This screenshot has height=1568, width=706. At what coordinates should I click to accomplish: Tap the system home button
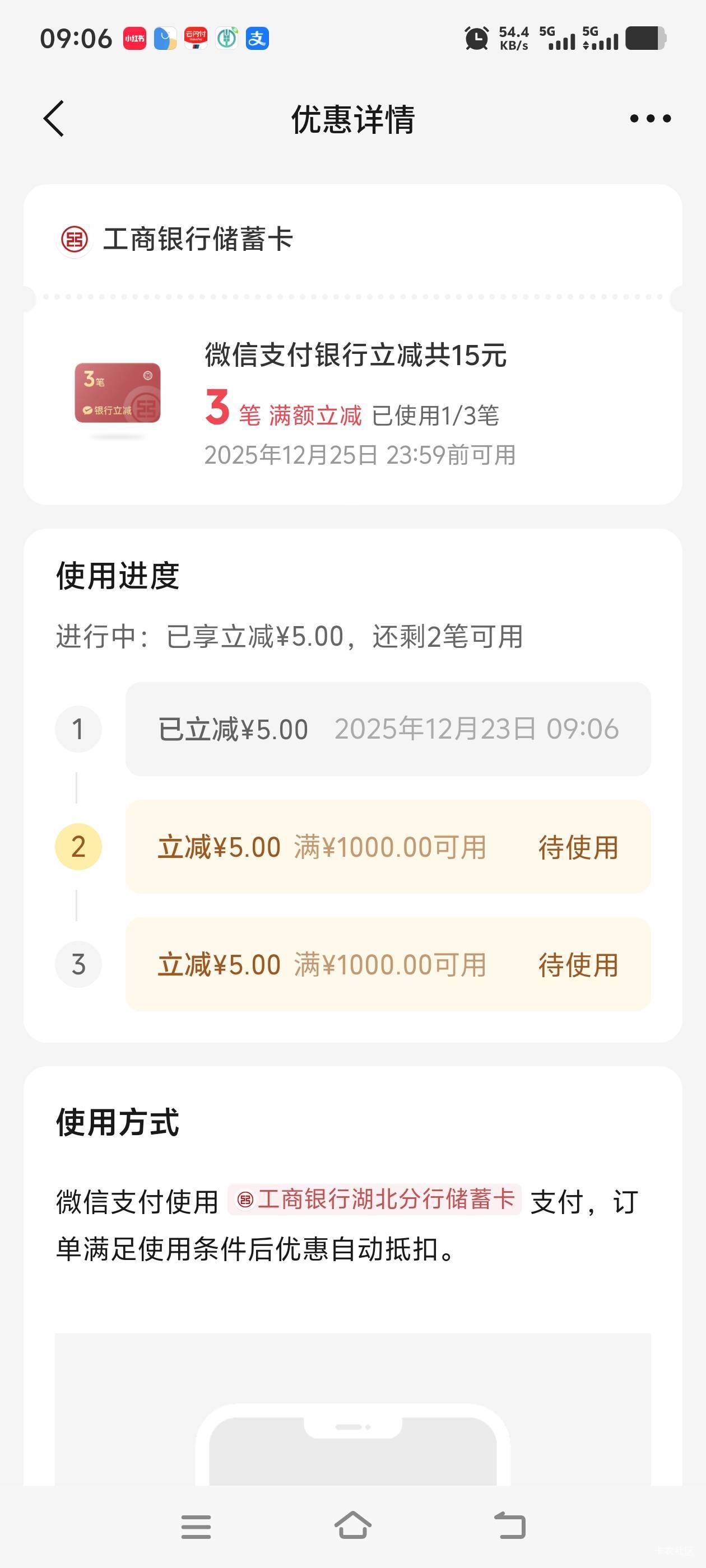352,1525
